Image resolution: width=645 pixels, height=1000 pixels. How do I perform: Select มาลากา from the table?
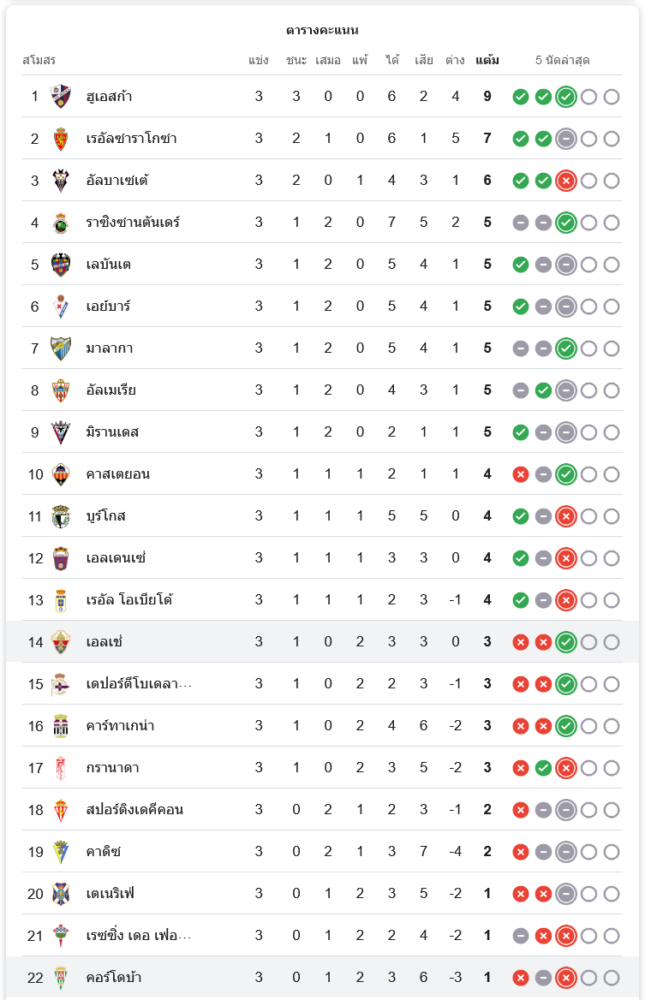pyautogui.click(x=110, y=349)
